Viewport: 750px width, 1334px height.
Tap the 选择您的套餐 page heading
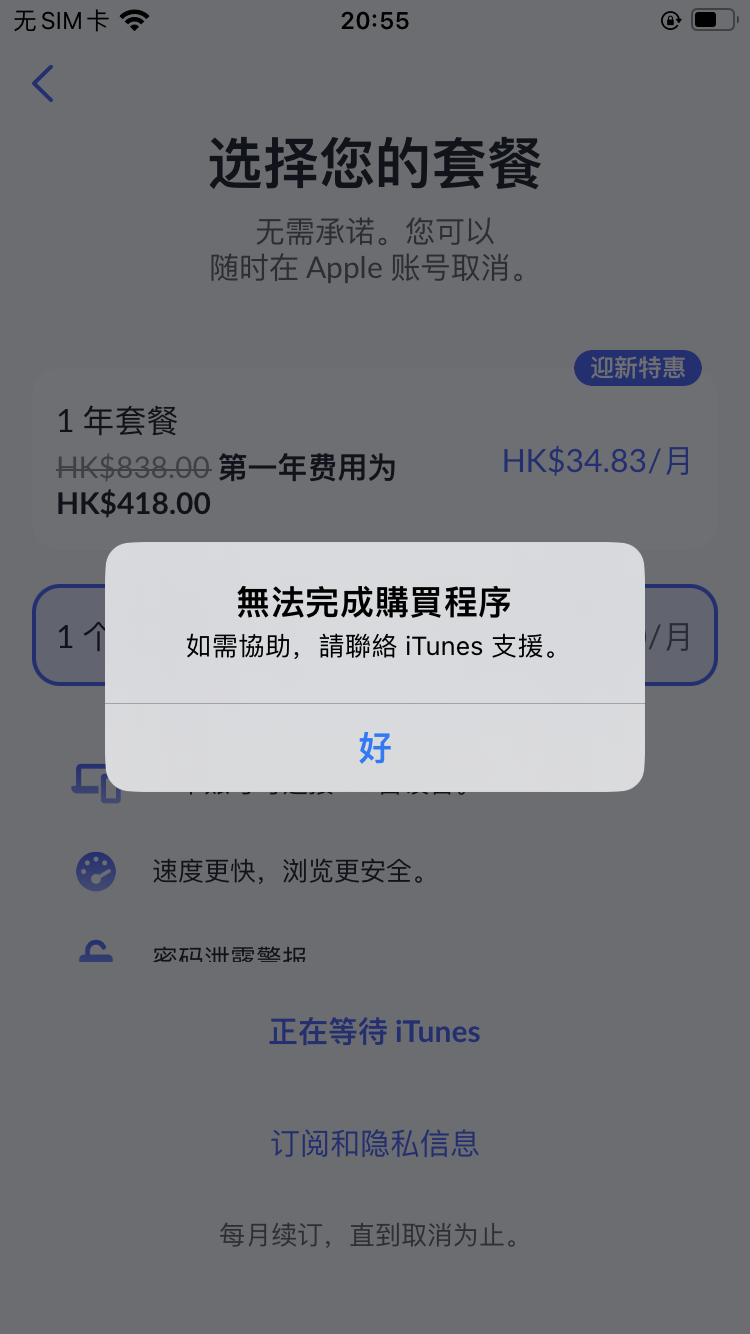coord(374,163)
